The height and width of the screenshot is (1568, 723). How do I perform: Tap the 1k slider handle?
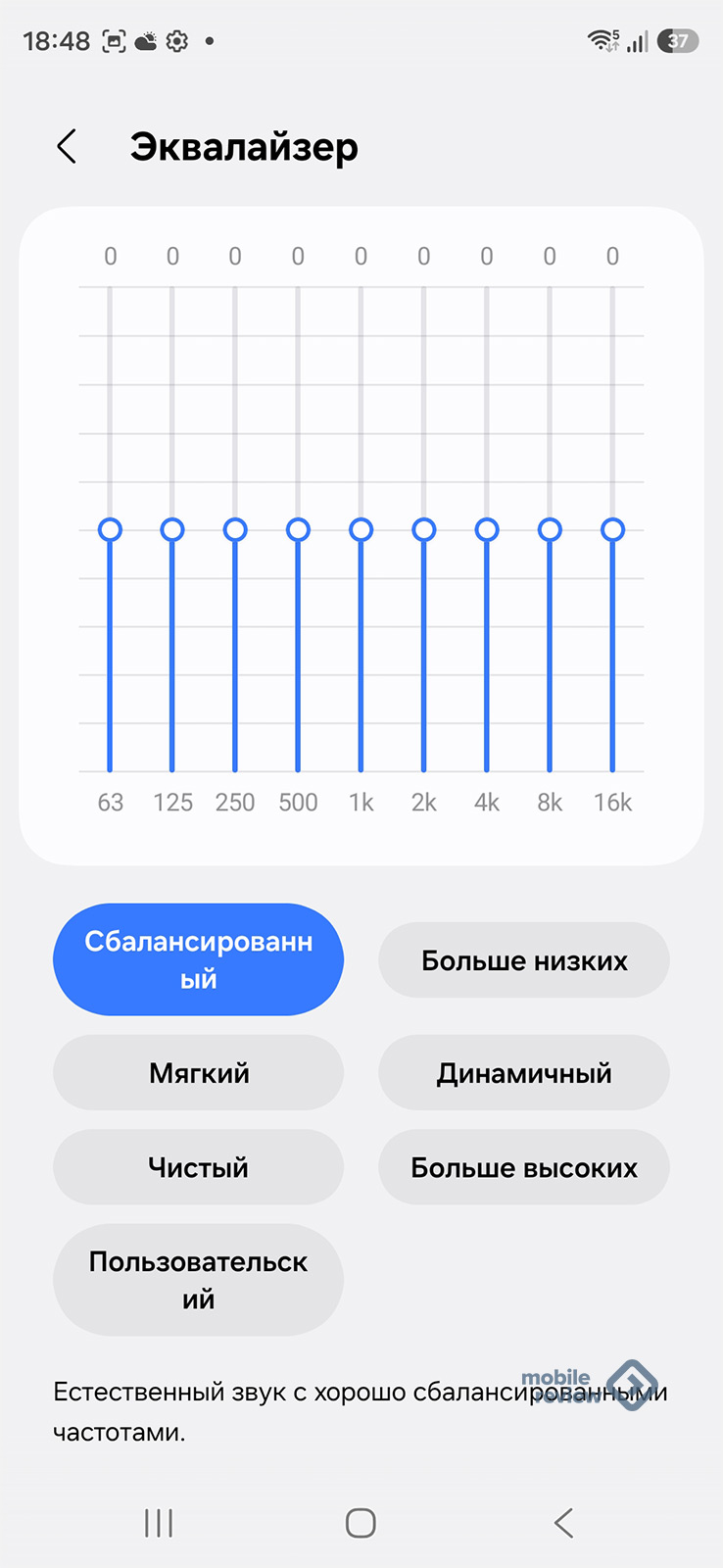click(x=361, y=530)
